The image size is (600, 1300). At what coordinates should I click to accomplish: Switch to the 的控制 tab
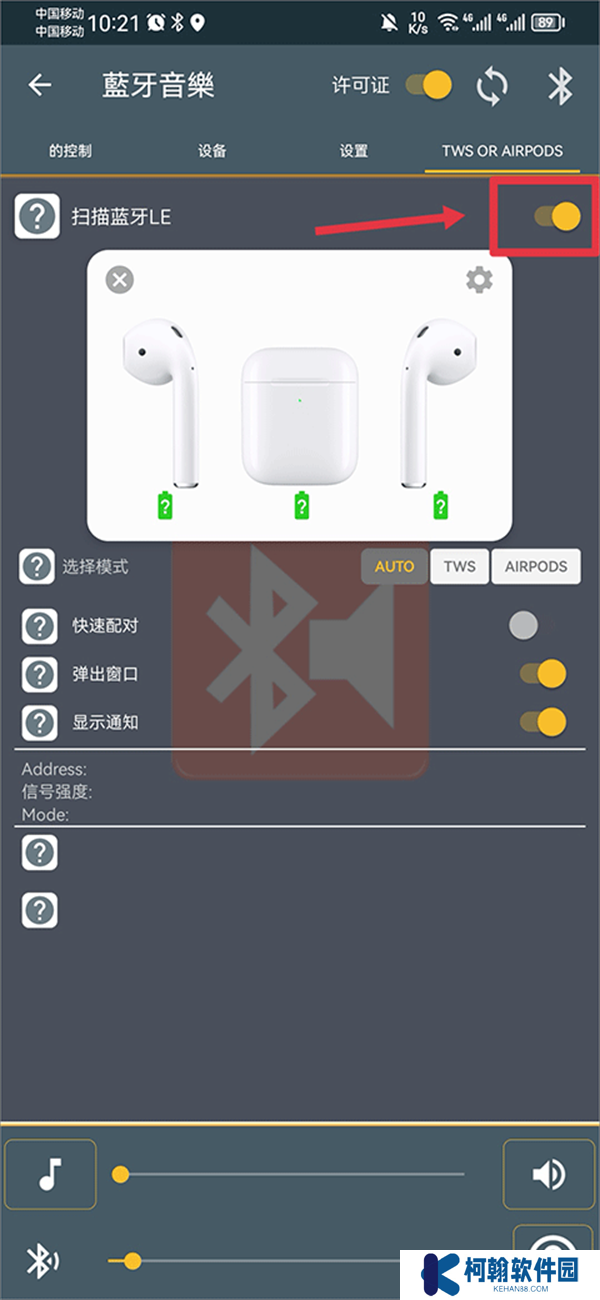[x=70, y=151]
